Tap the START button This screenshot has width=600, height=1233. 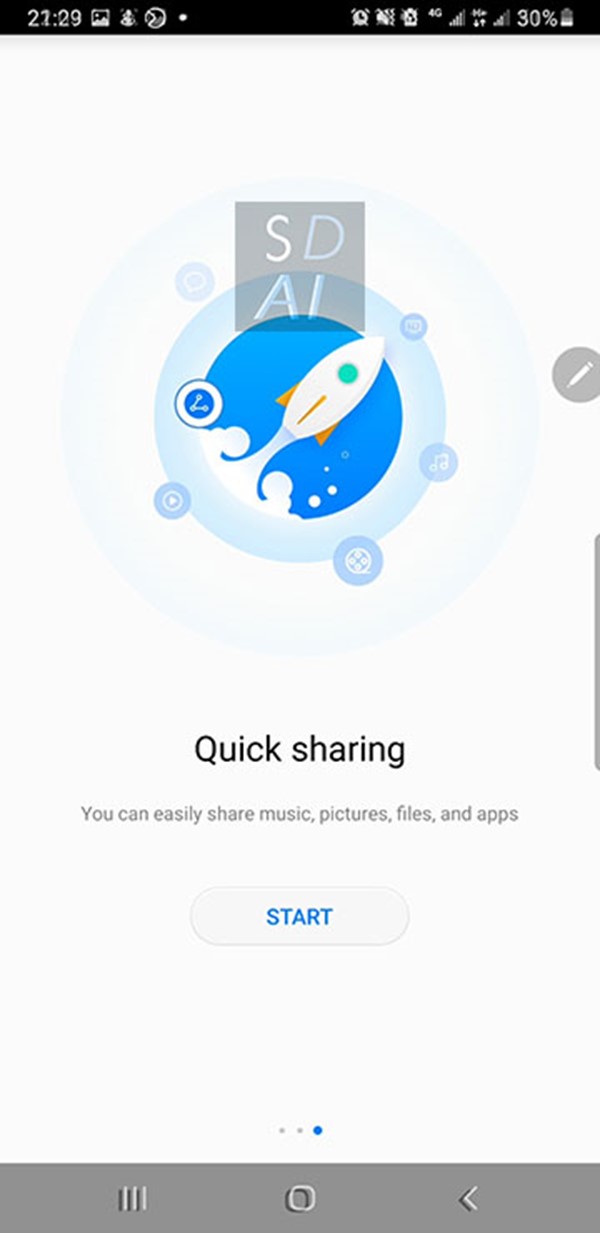tap(299, 916)
